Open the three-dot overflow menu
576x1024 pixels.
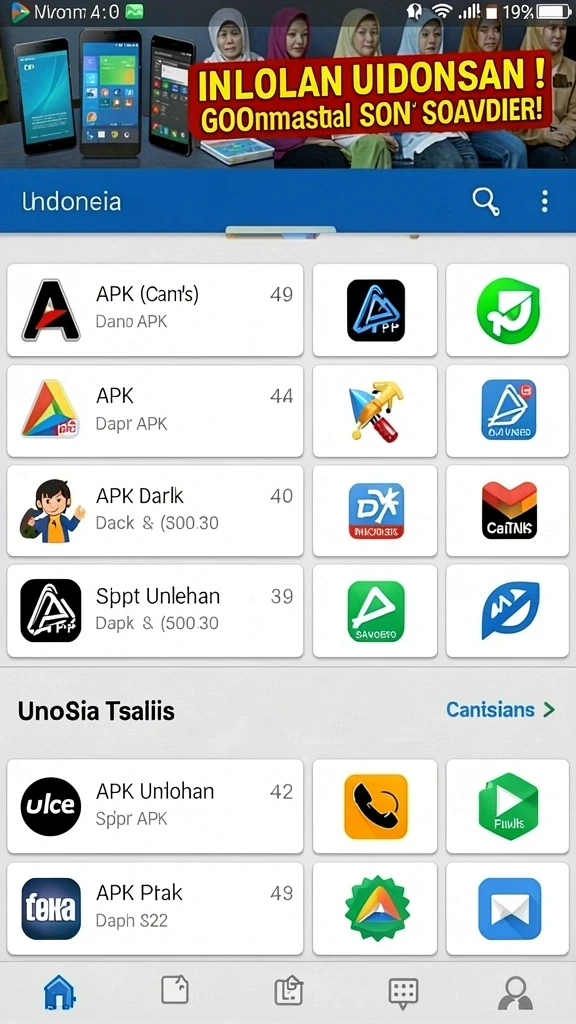point(545,202)
